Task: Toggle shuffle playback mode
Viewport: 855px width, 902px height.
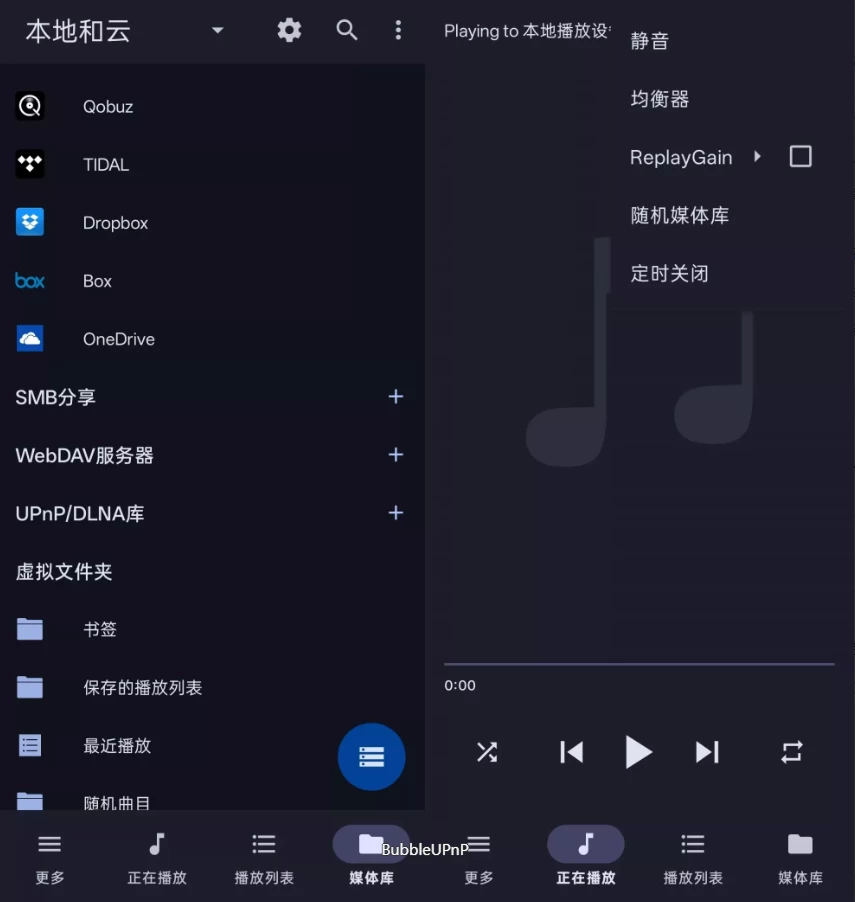Action: 487,752
